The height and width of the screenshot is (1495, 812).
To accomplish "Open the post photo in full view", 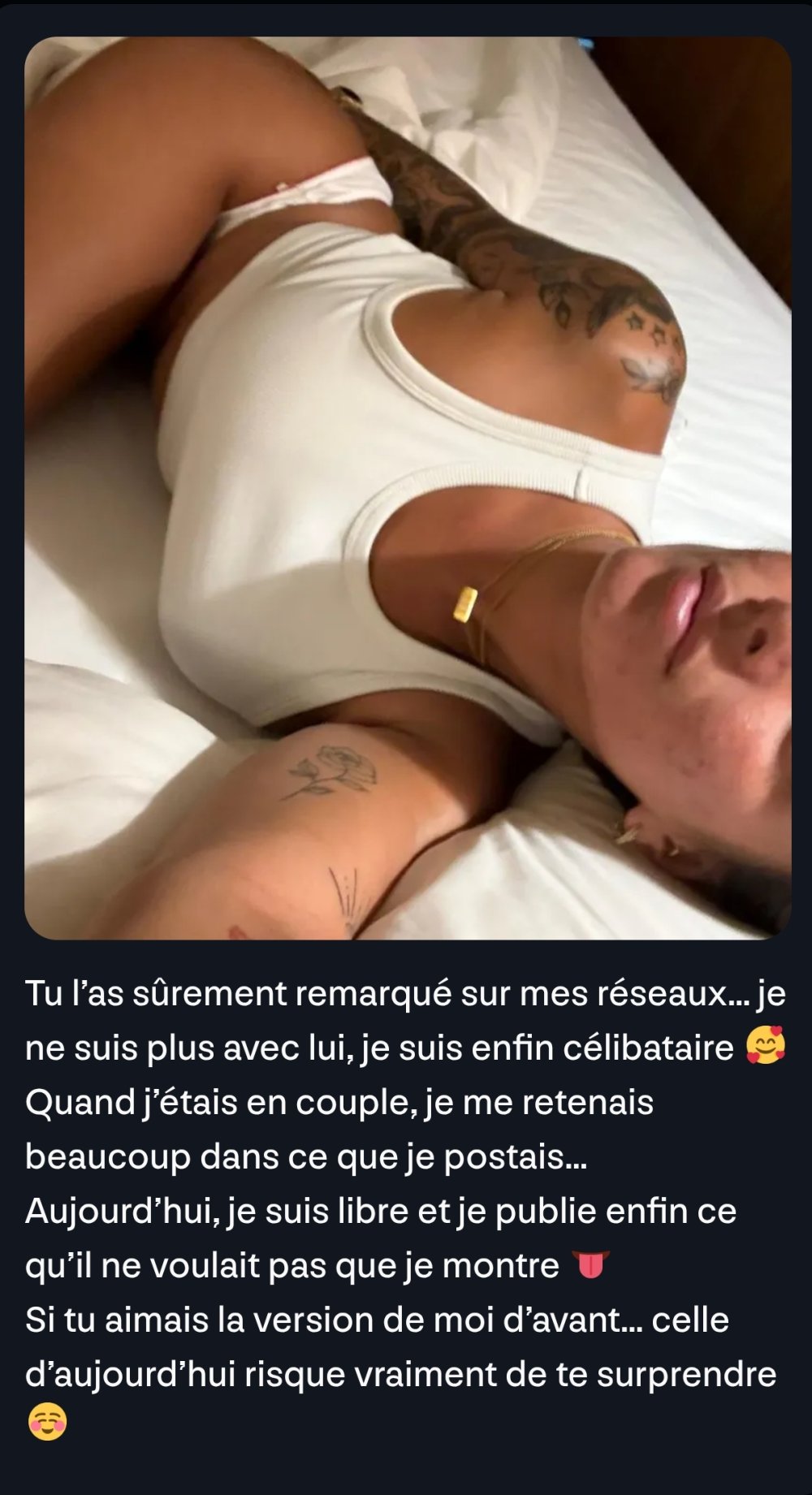I will point(408,487).
